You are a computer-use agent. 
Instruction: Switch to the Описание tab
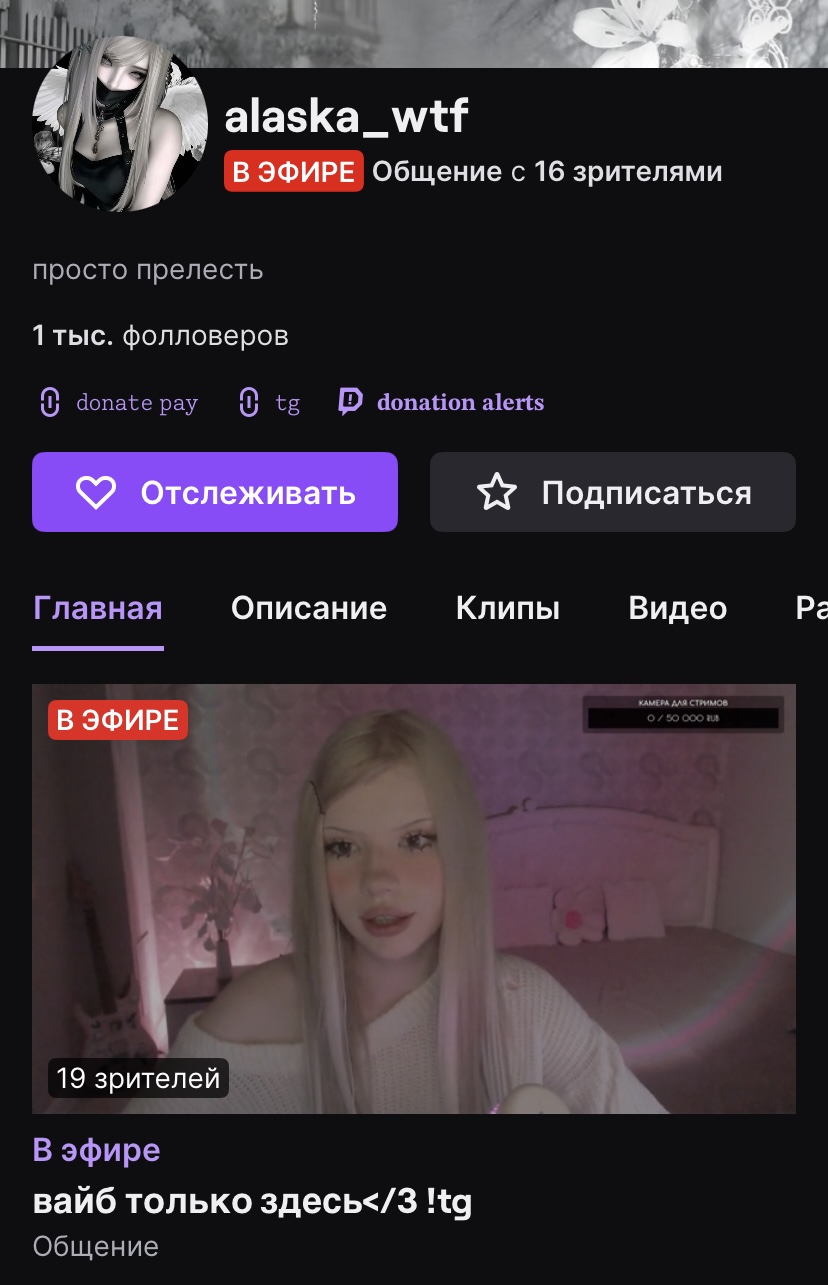(308, 608)
